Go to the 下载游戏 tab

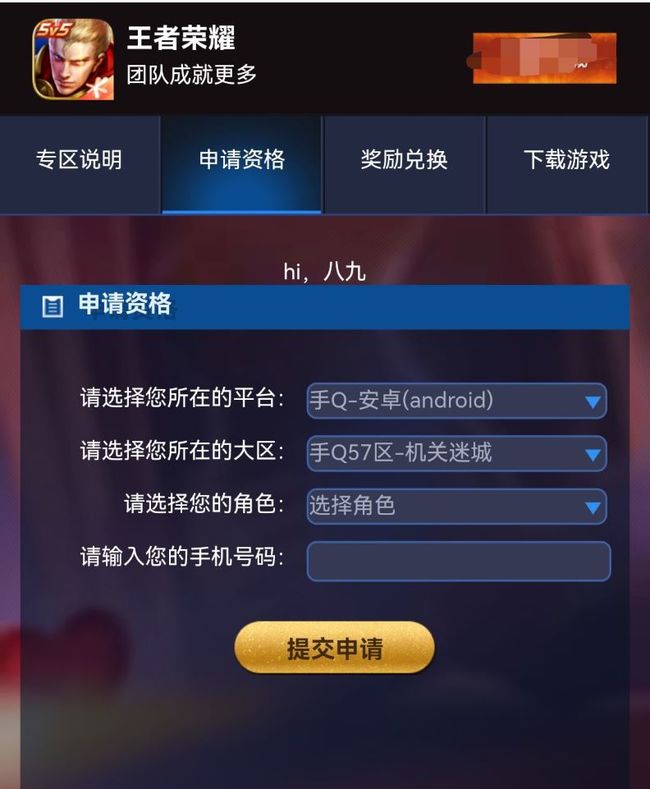pos(566,160)
